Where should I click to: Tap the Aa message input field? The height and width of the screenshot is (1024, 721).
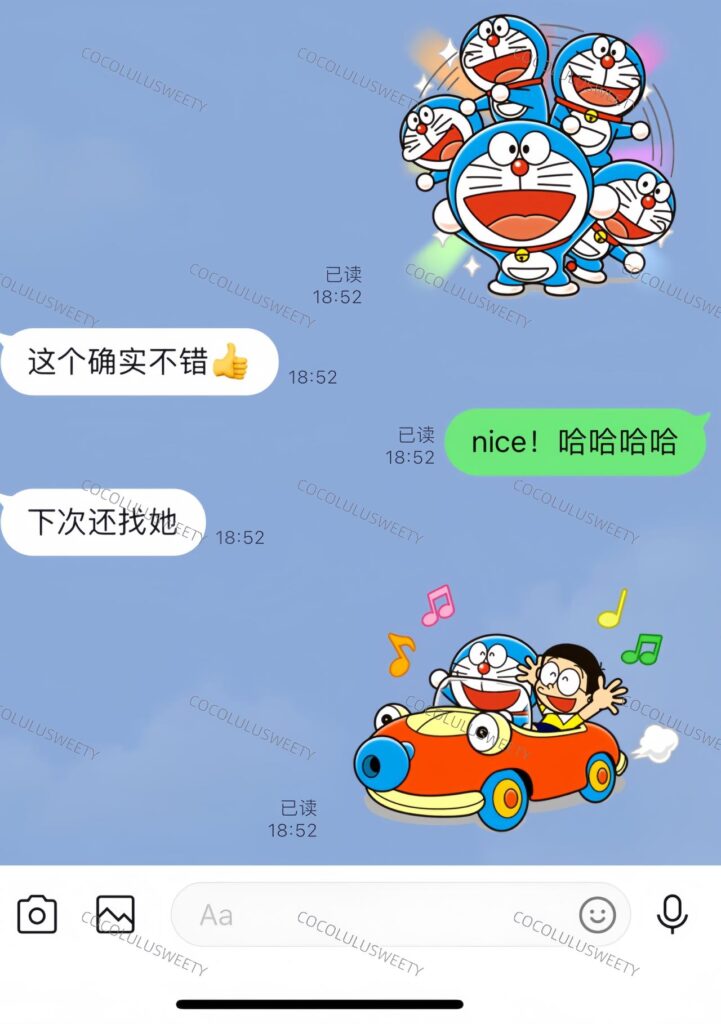[x=380, y=914]
